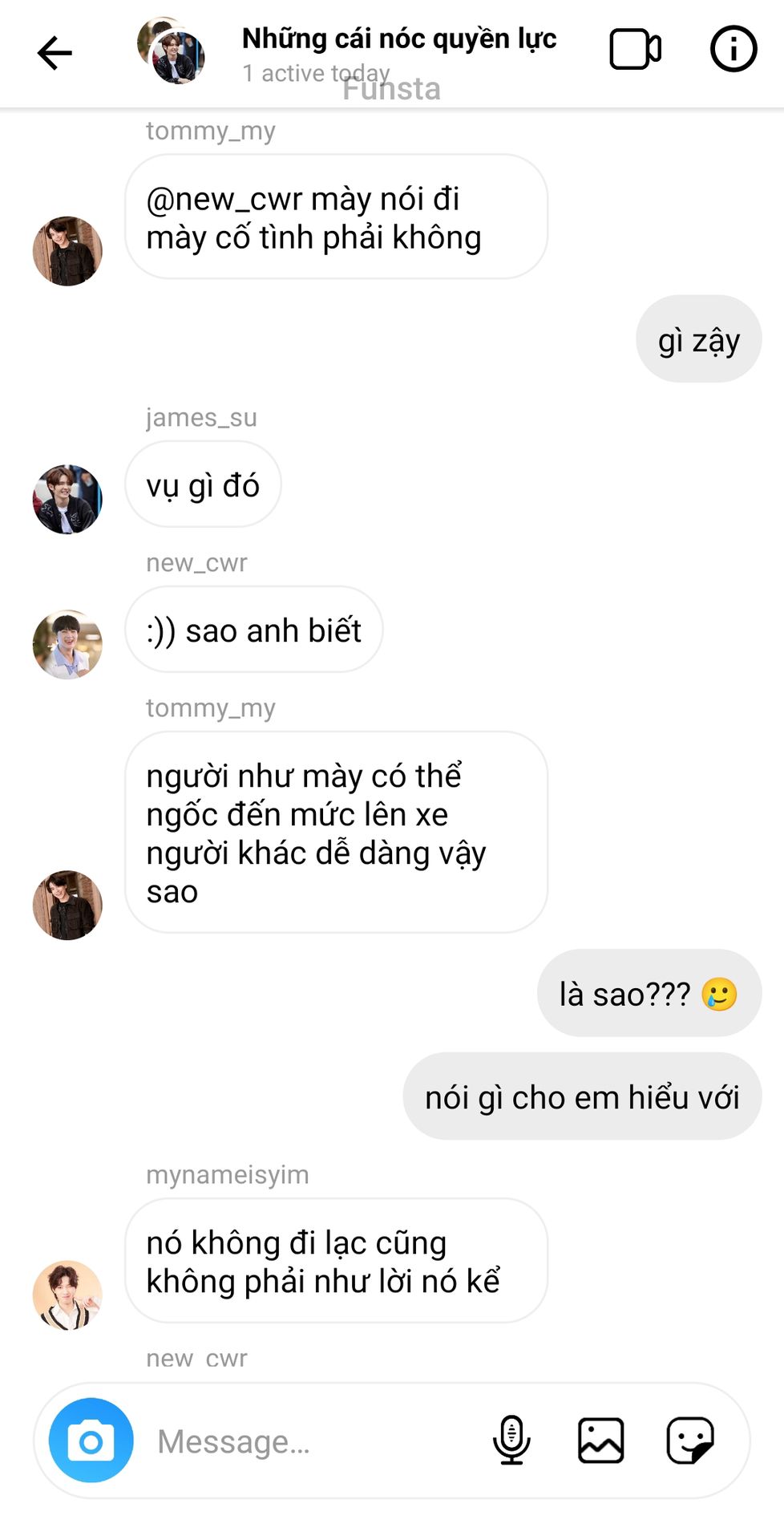The height and width of the screenshot is (1540, 784).
Task: Tap new_cwr's avatar beside "sao anh biết"
Action: [x=67, y=644]
